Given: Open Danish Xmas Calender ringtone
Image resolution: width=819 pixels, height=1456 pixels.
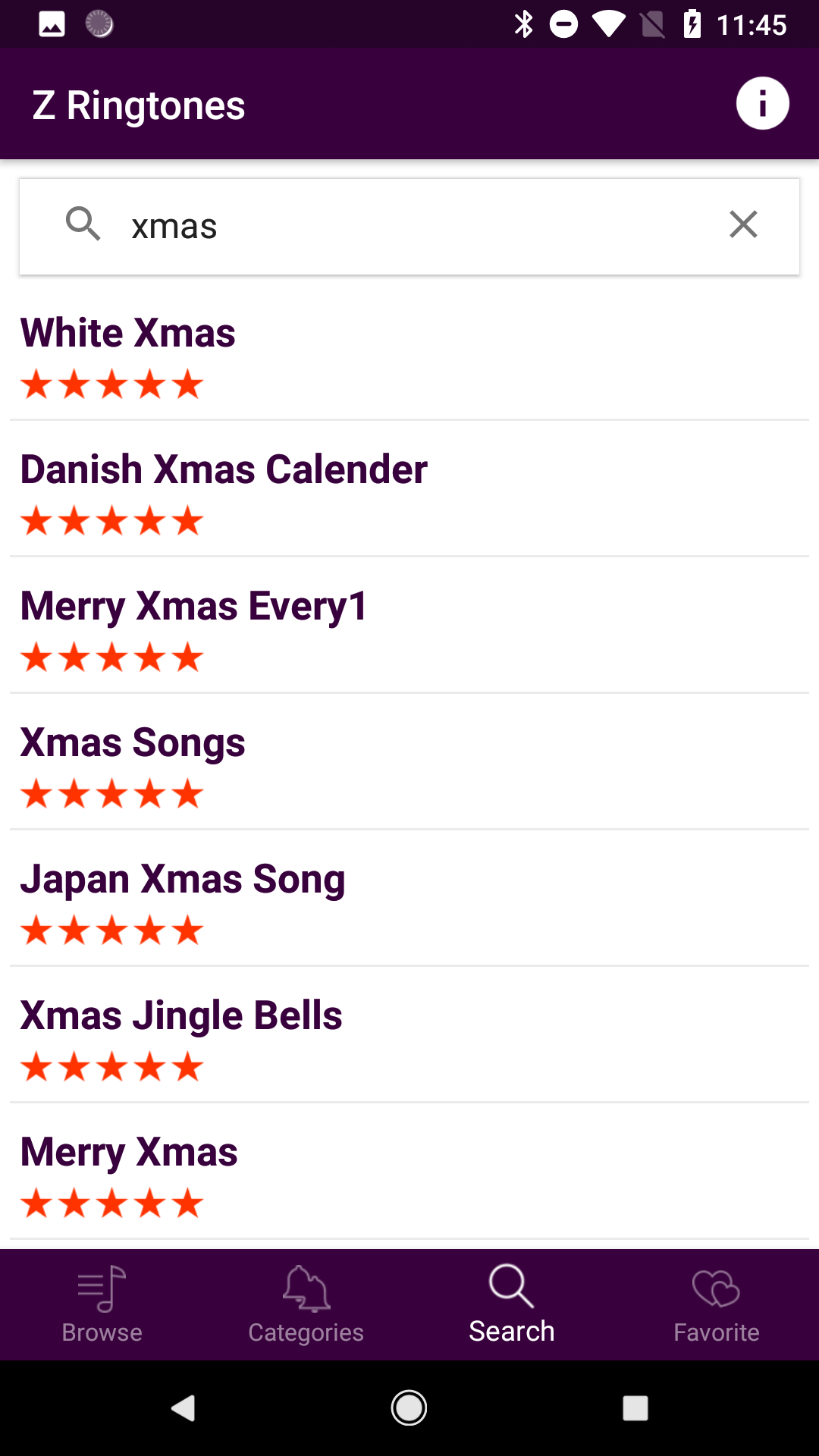Looking at the screenshot, I should (x=409, y=489).
